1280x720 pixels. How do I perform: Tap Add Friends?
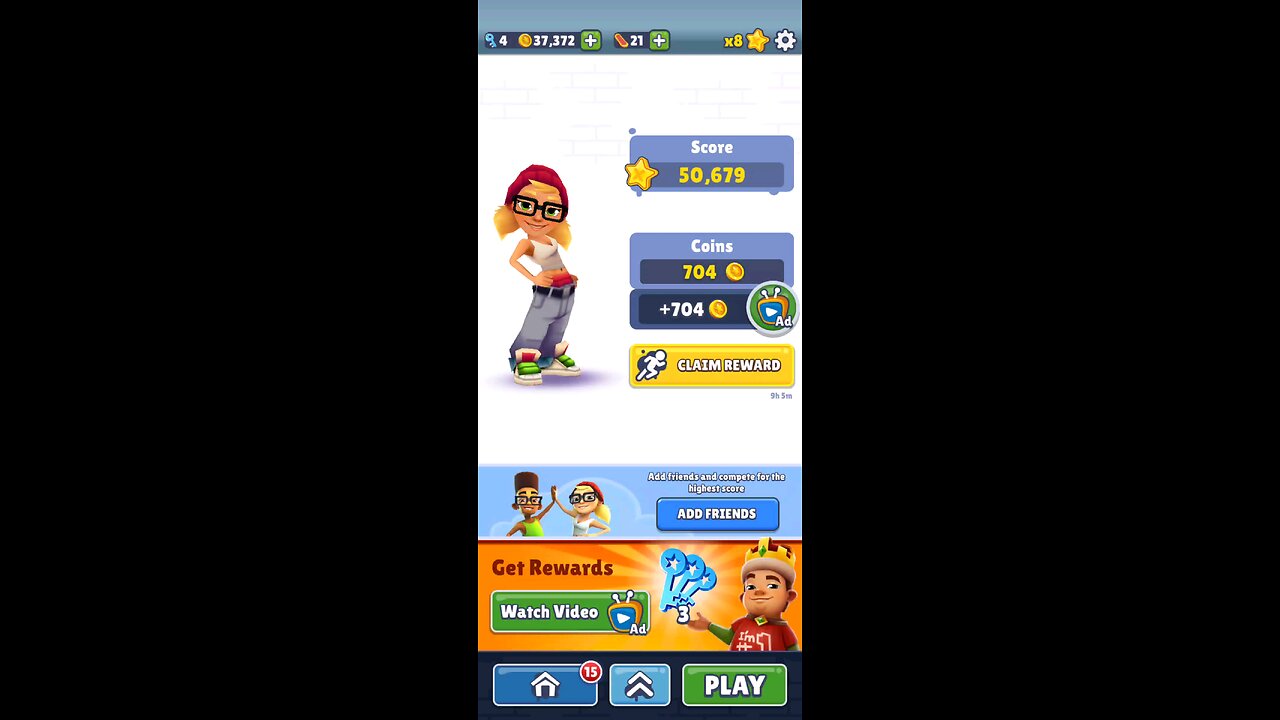coord(717,514)
